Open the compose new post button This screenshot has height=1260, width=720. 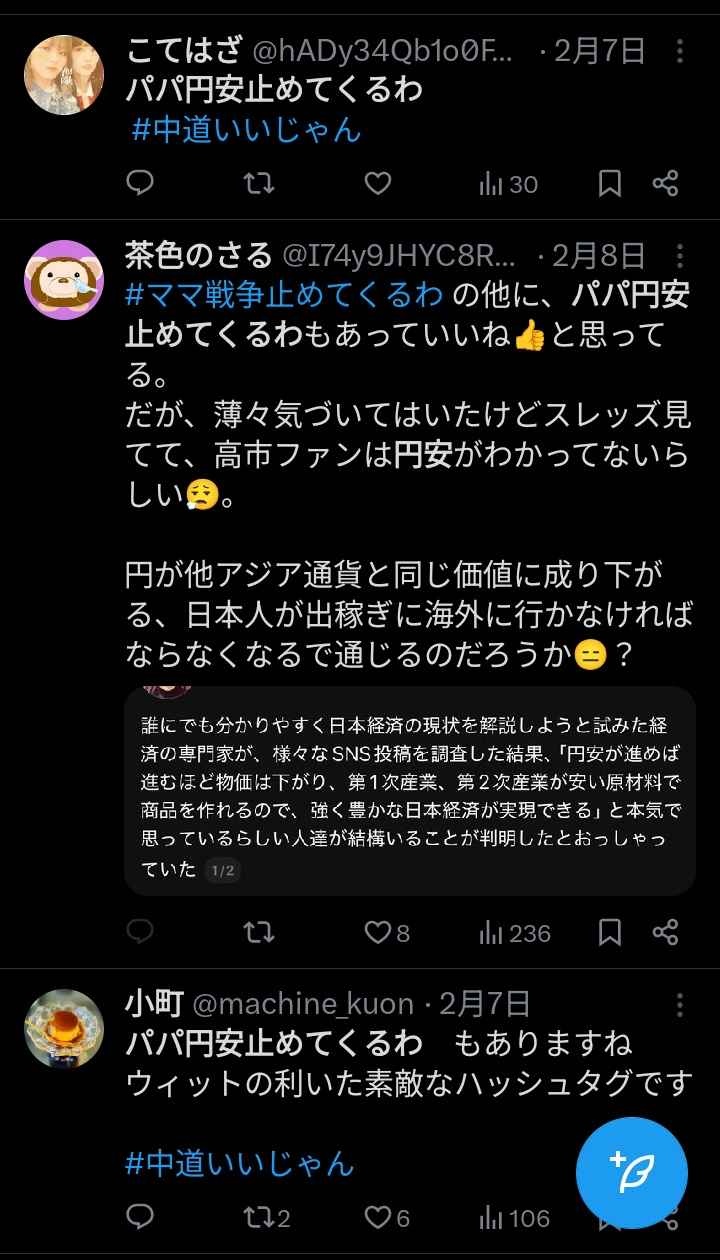coord(631,1173)
